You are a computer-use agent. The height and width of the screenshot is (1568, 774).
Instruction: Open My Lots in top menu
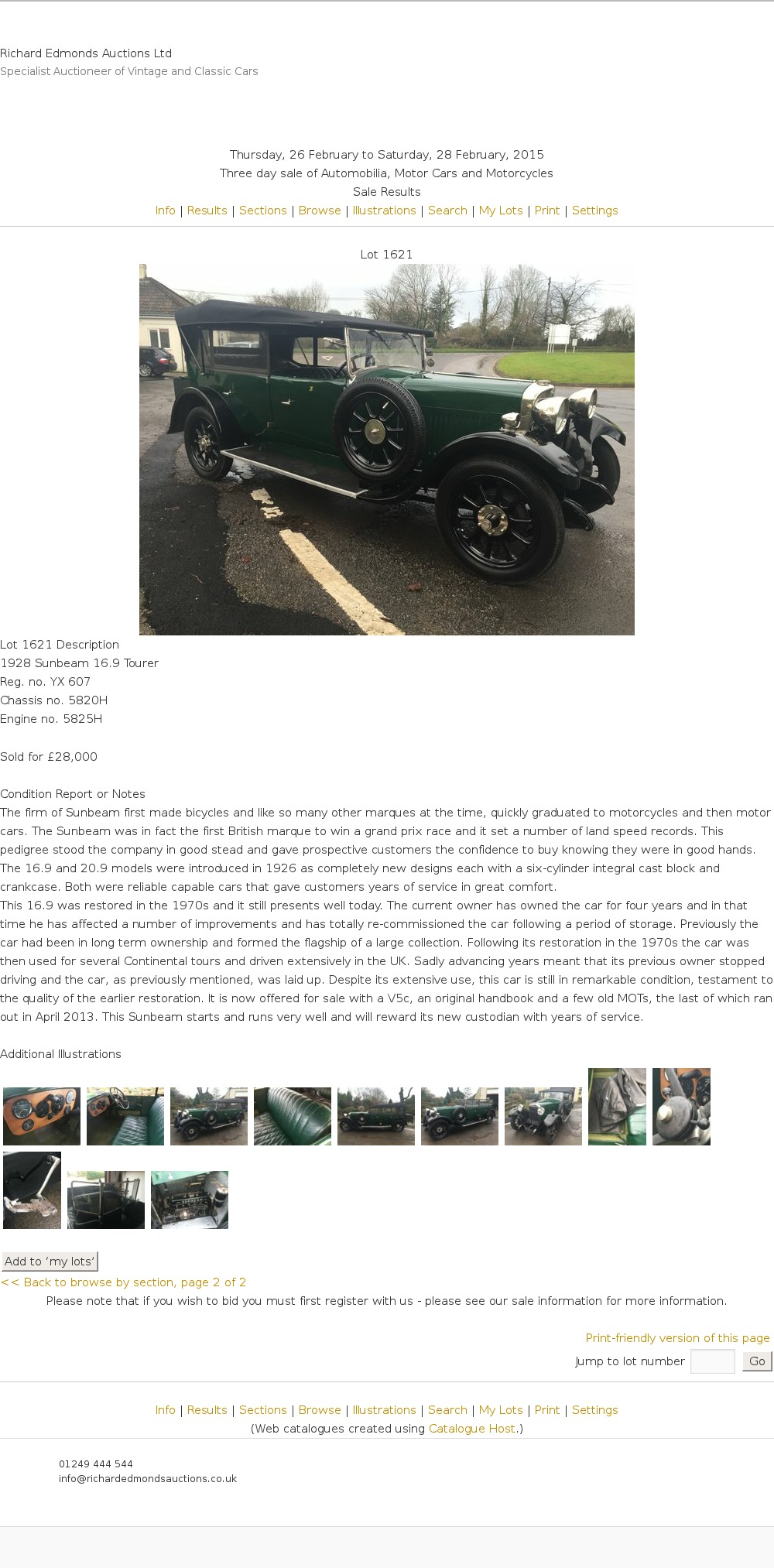tap(501, 211)
